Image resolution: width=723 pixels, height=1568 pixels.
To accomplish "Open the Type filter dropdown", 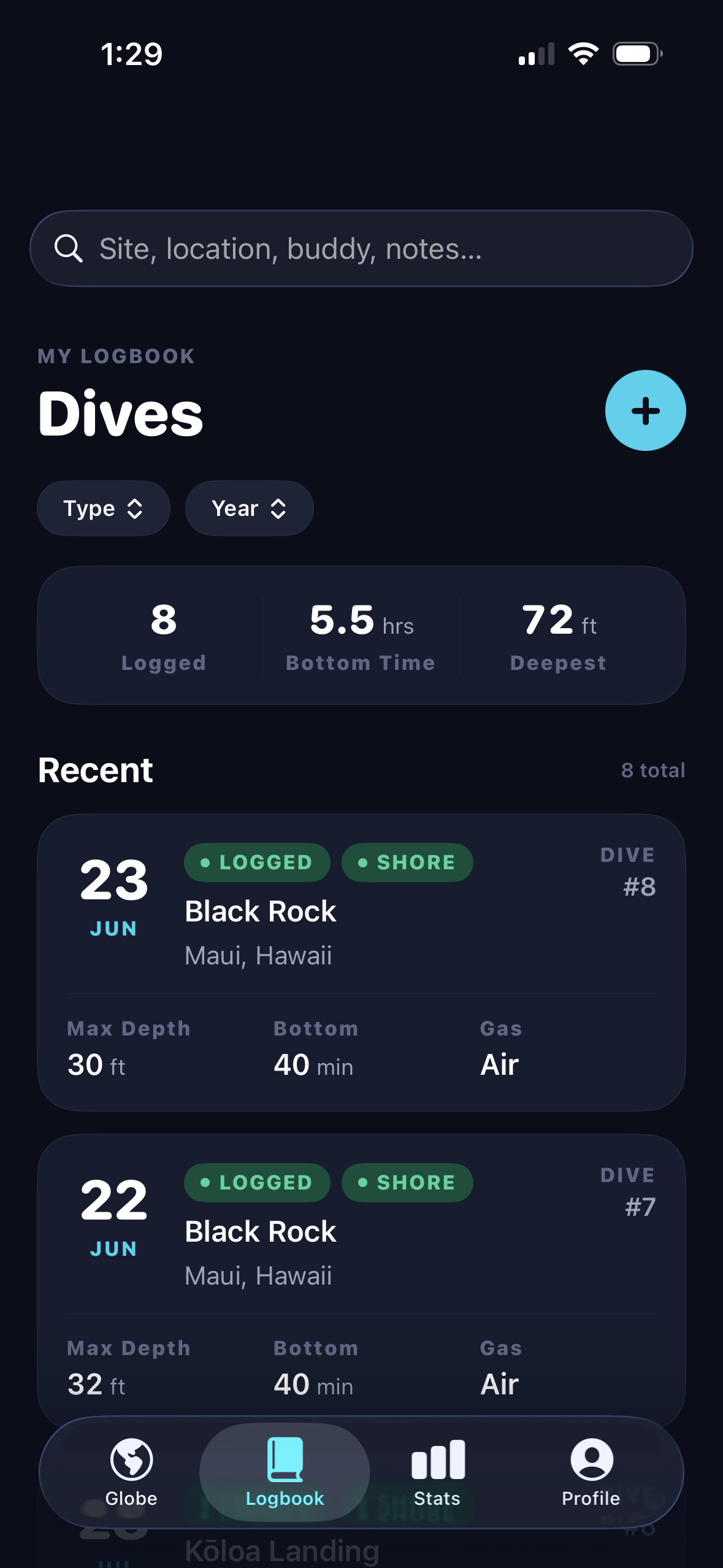I will pyautogui.click(x=104, y=508).
